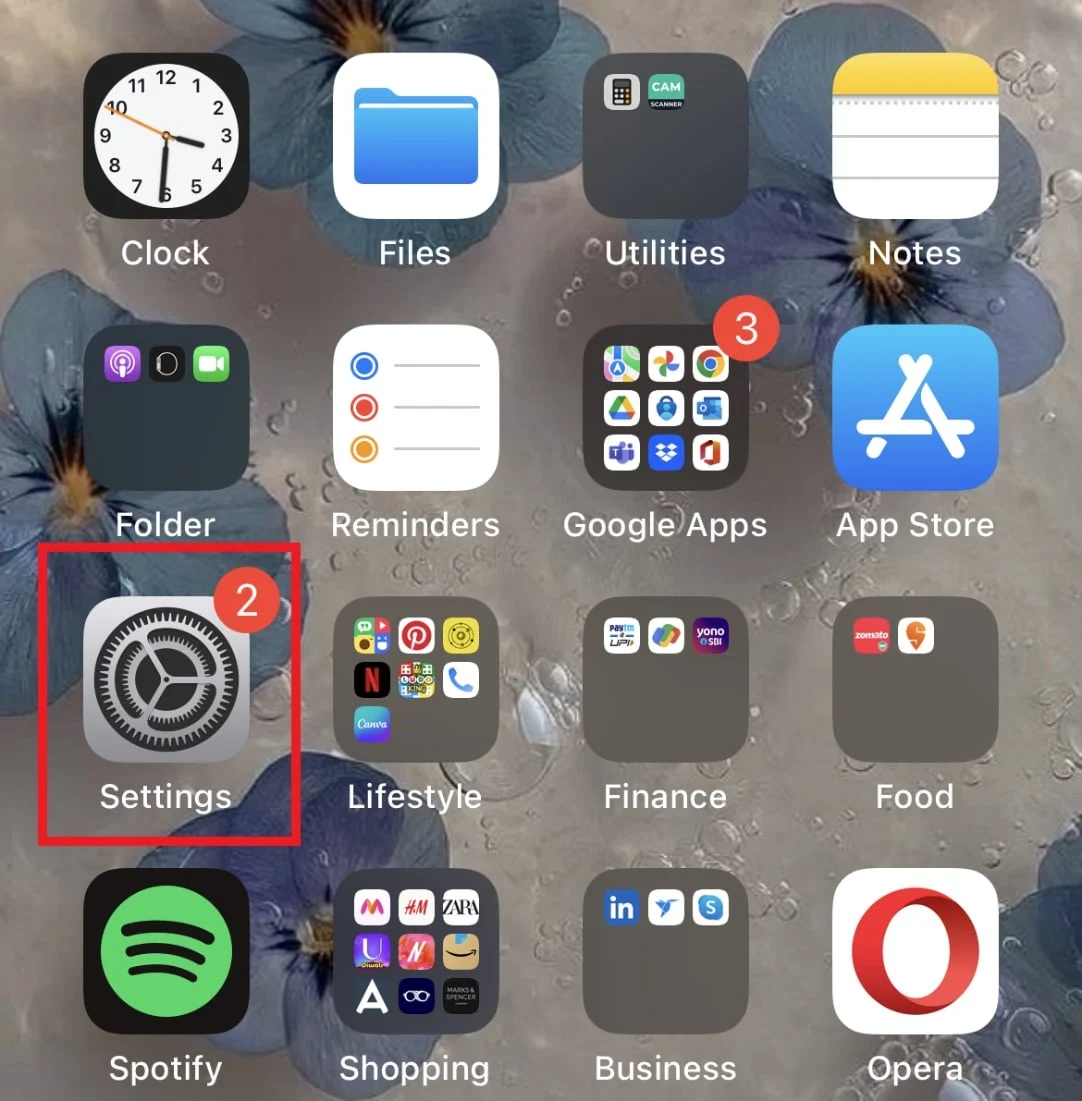Open the Clock app
The width and height of the screenshot is (1082, 1101).
point(166,136)
